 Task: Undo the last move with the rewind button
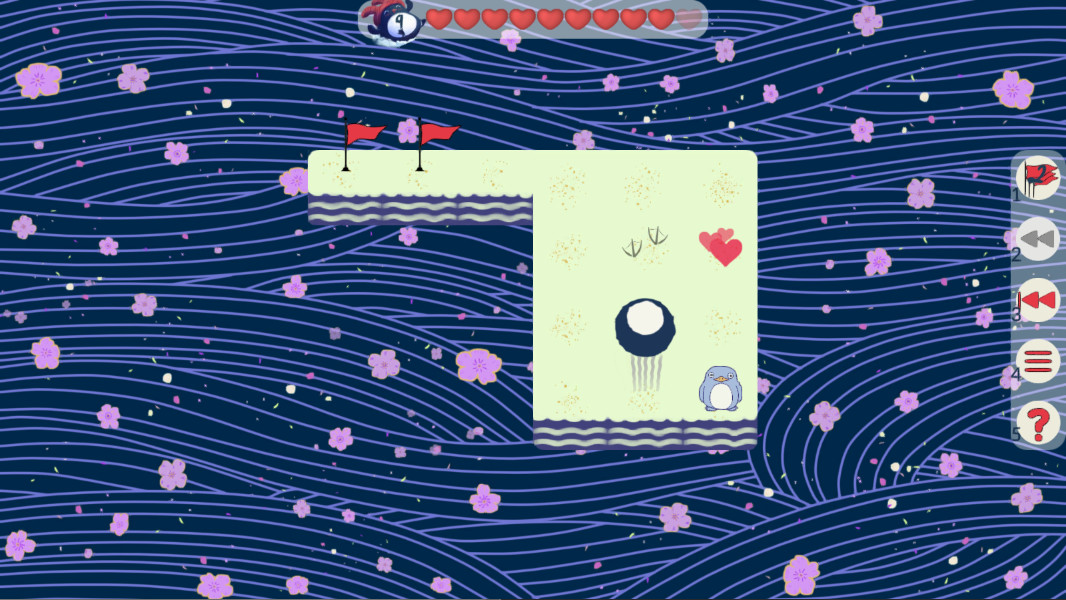point(1038,239)
